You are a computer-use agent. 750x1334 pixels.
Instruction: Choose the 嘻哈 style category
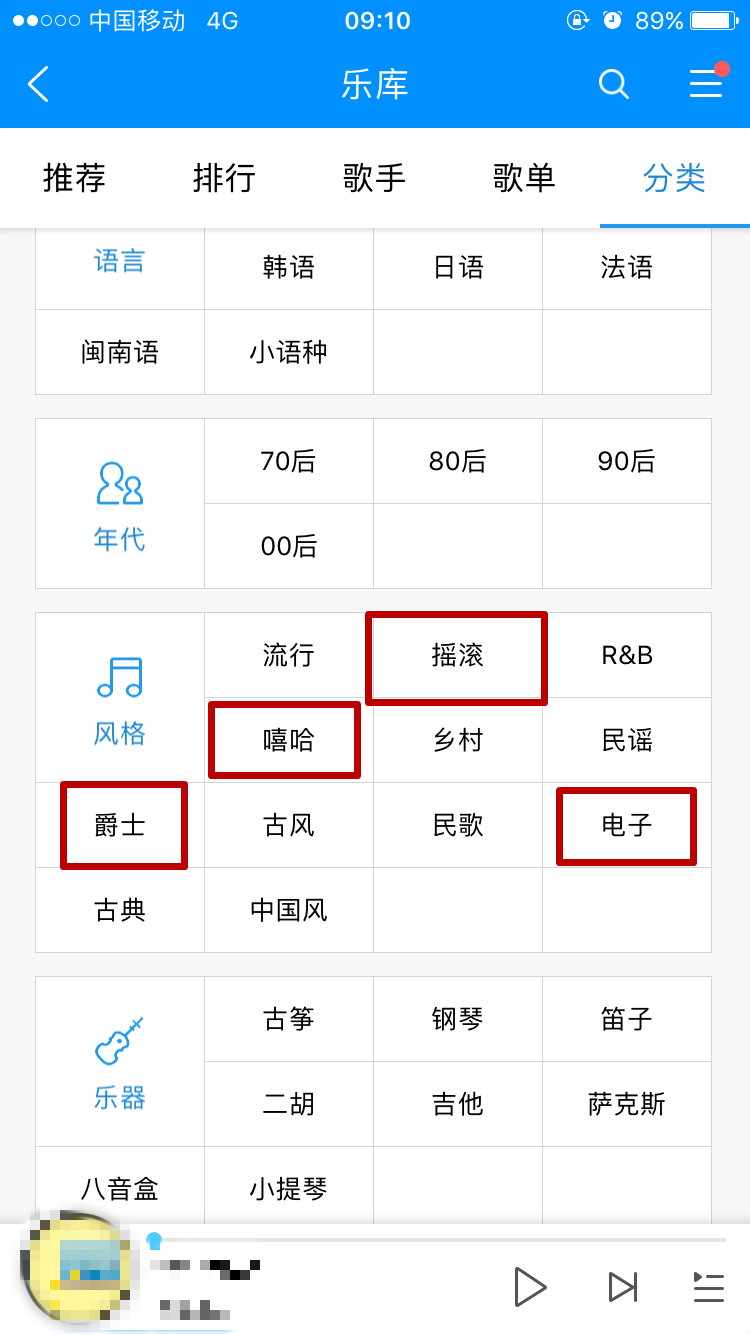288,740
